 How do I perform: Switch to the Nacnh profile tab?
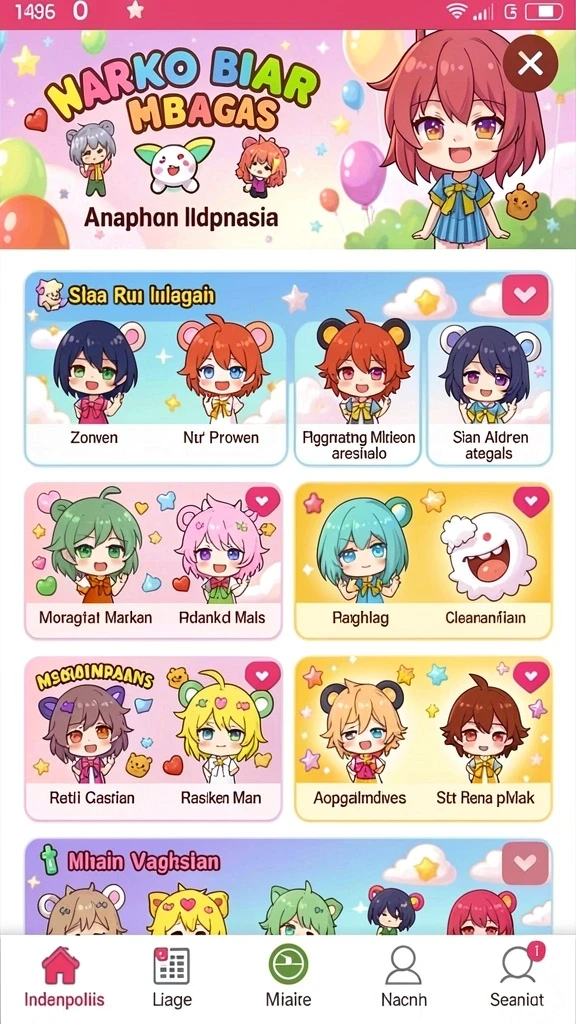404,978
